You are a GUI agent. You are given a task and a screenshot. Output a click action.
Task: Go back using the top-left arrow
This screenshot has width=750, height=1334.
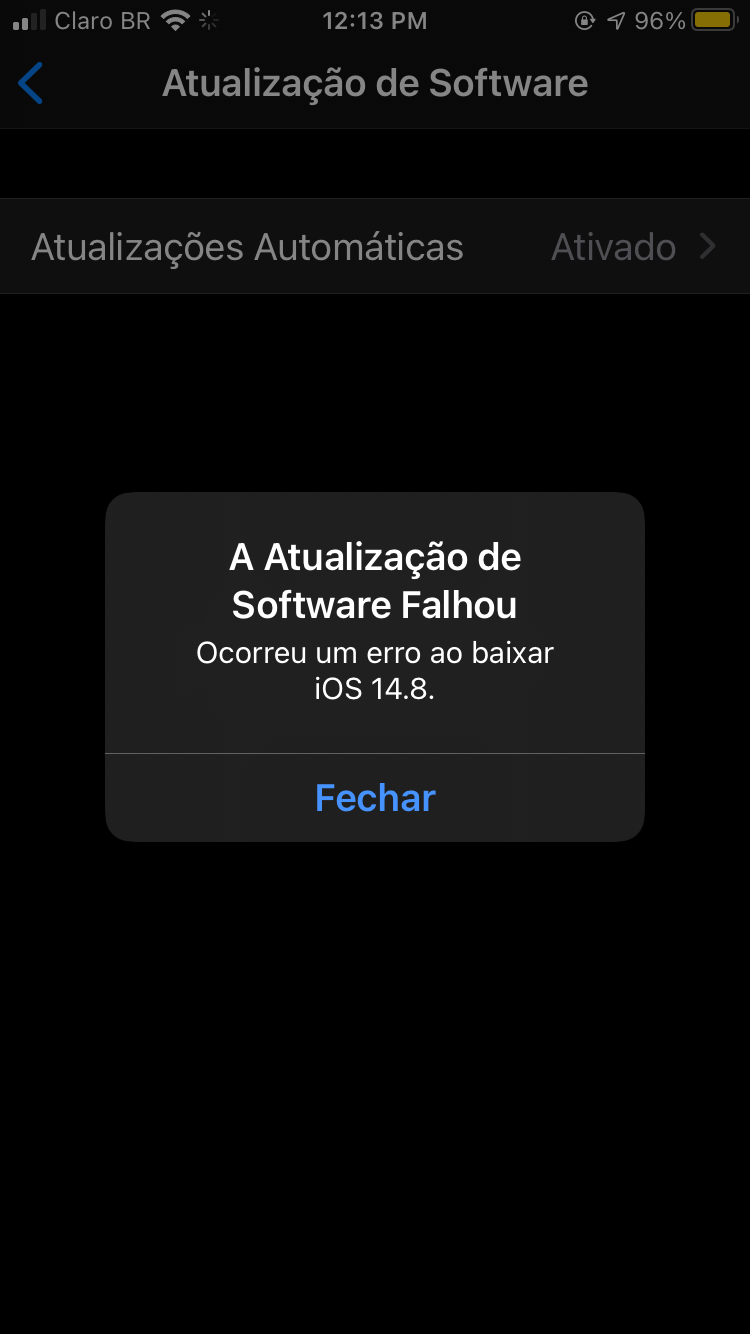click(x=31, y=83)
